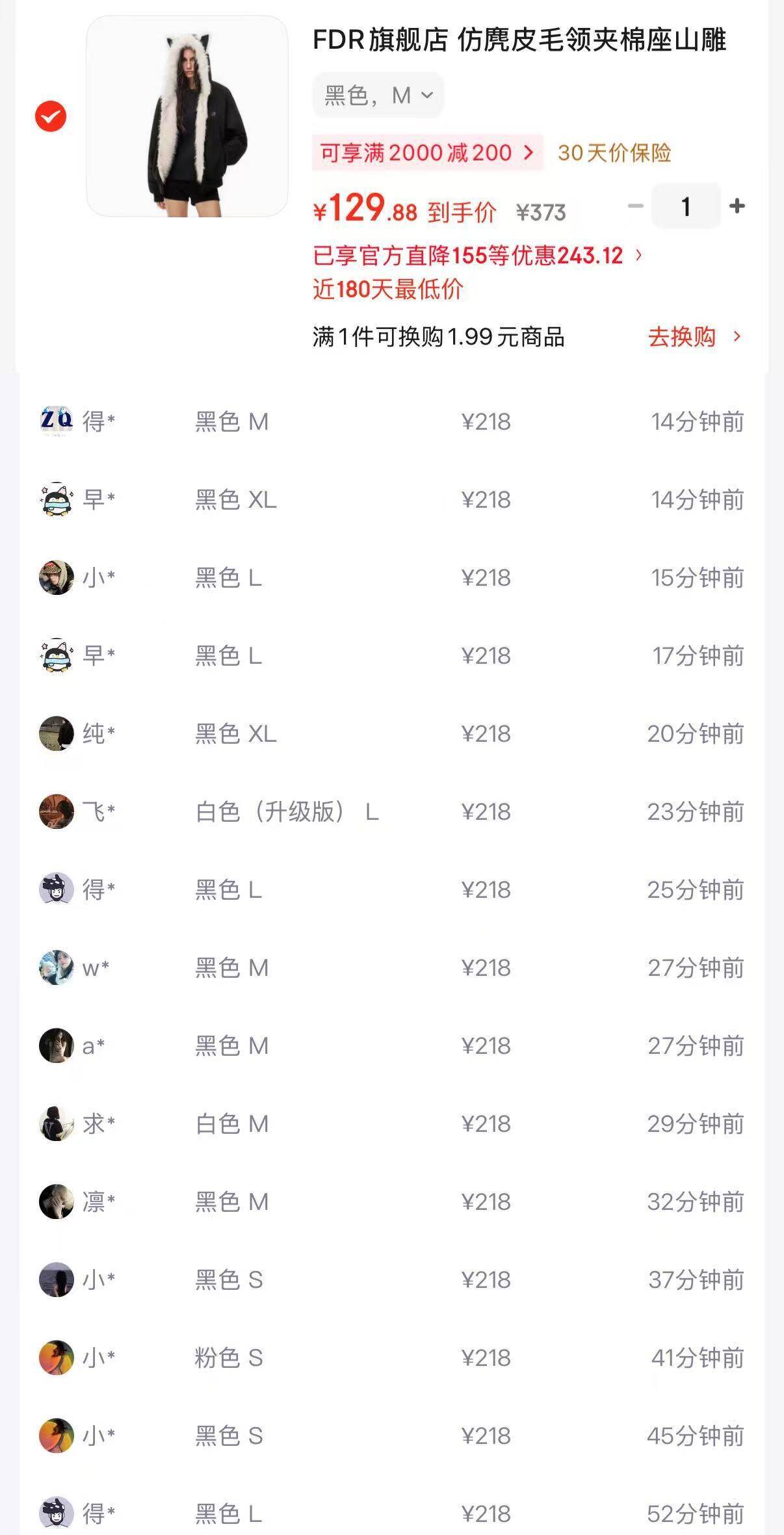
Task: Expand the 已享官方直降155 discount details
Action: click(477, 256)
